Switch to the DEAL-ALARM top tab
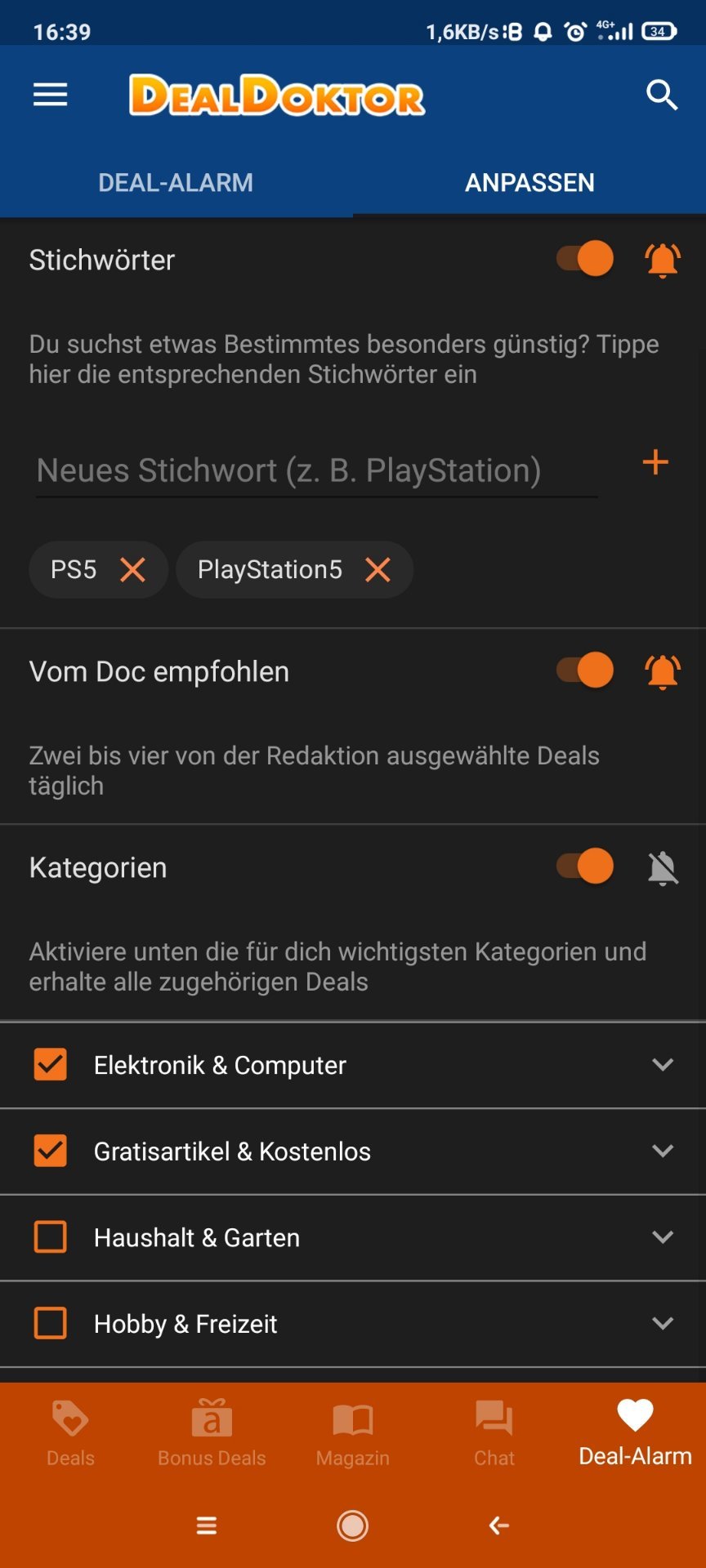Image resolution: width=706 pixels, height=1568 pixels. click(x=176, y=182)
